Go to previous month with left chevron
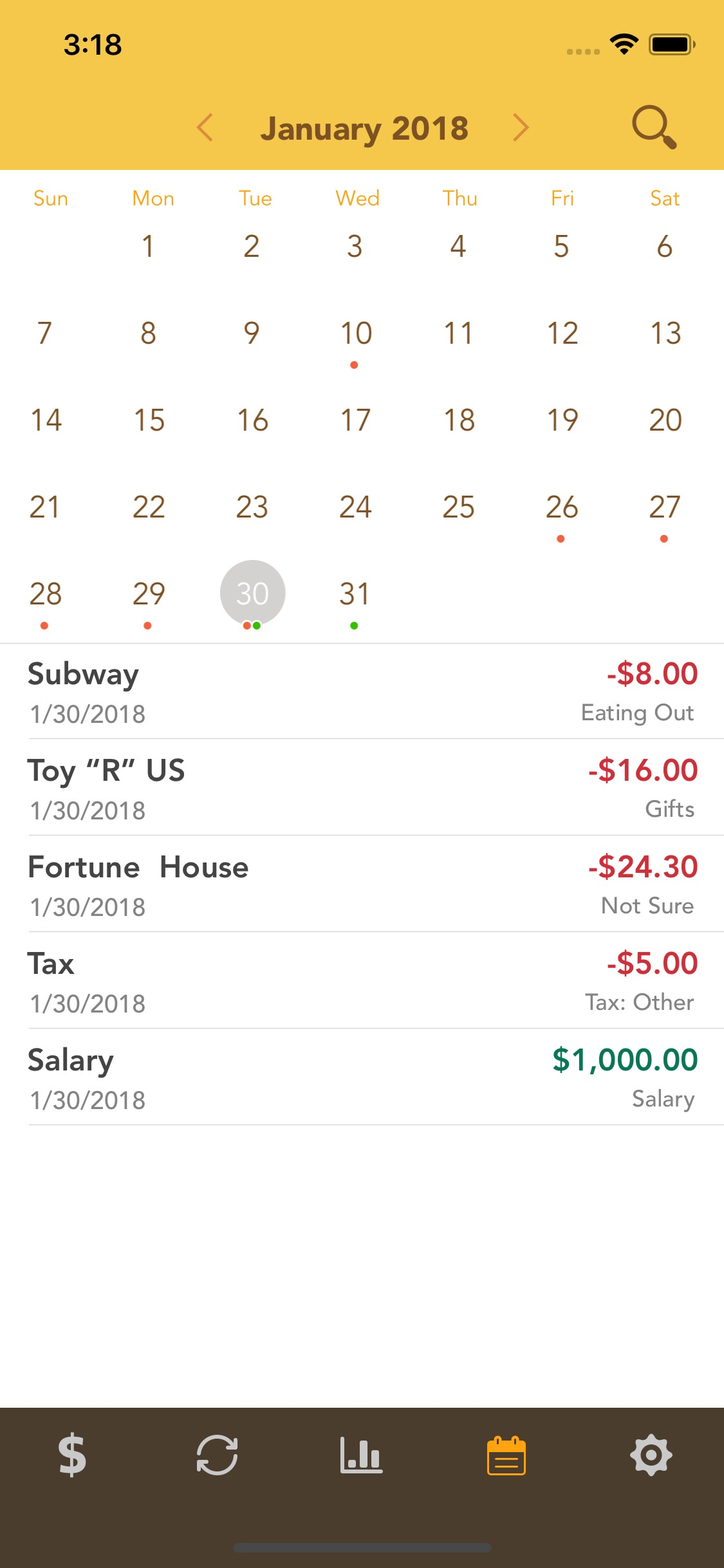This screenshot has height=1568, width=724. click(205, 127)
